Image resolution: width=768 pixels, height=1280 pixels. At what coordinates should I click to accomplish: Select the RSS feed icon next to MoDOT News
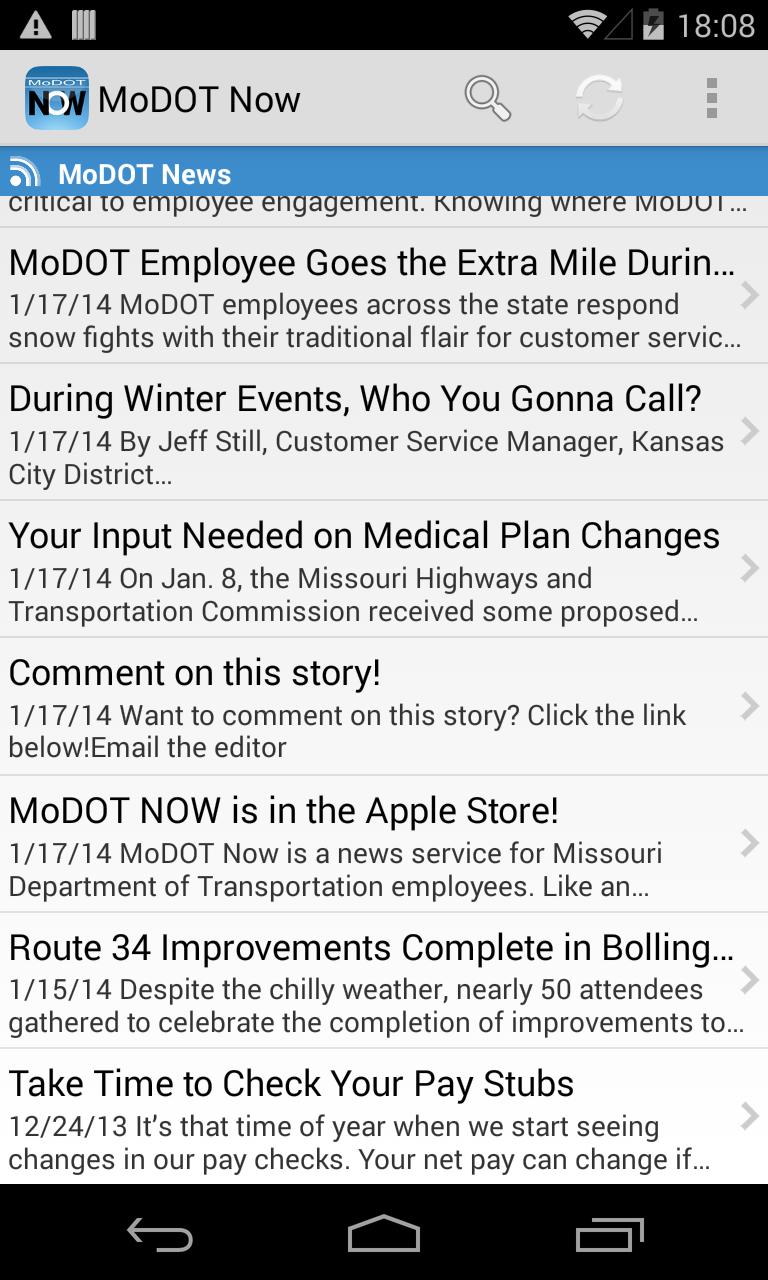point(25,170)
